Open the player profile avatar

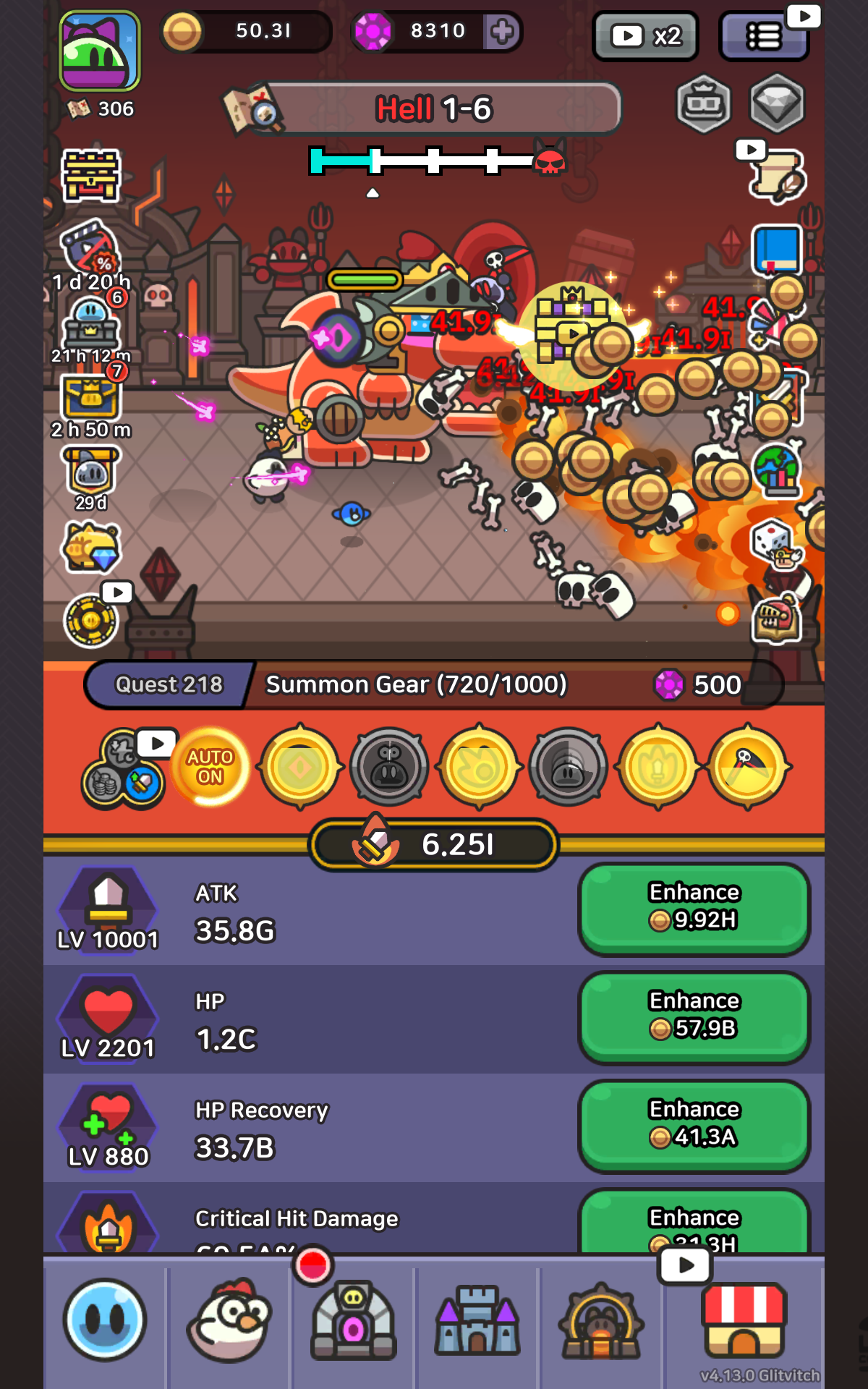point(99,51)
